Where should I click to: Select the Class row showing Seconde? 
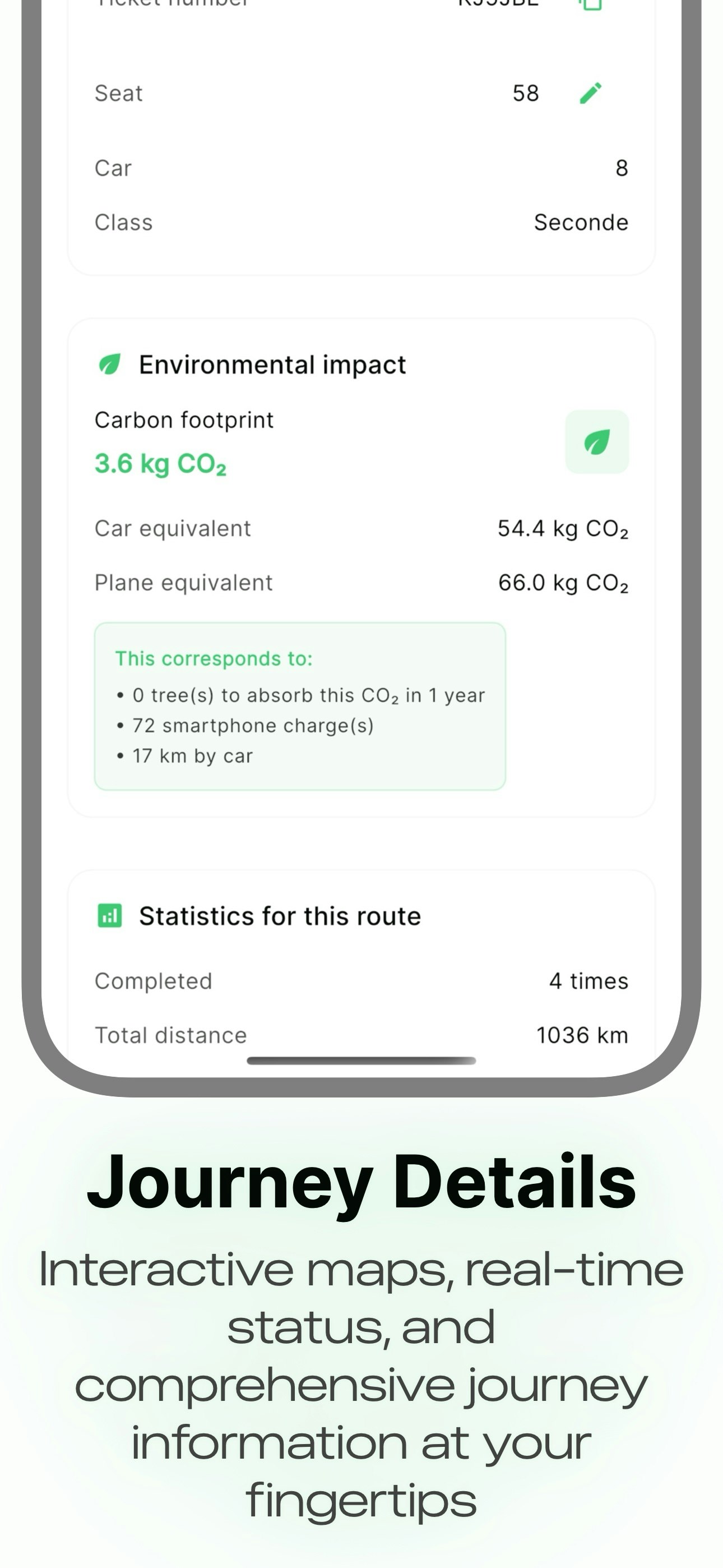point(361,222)
